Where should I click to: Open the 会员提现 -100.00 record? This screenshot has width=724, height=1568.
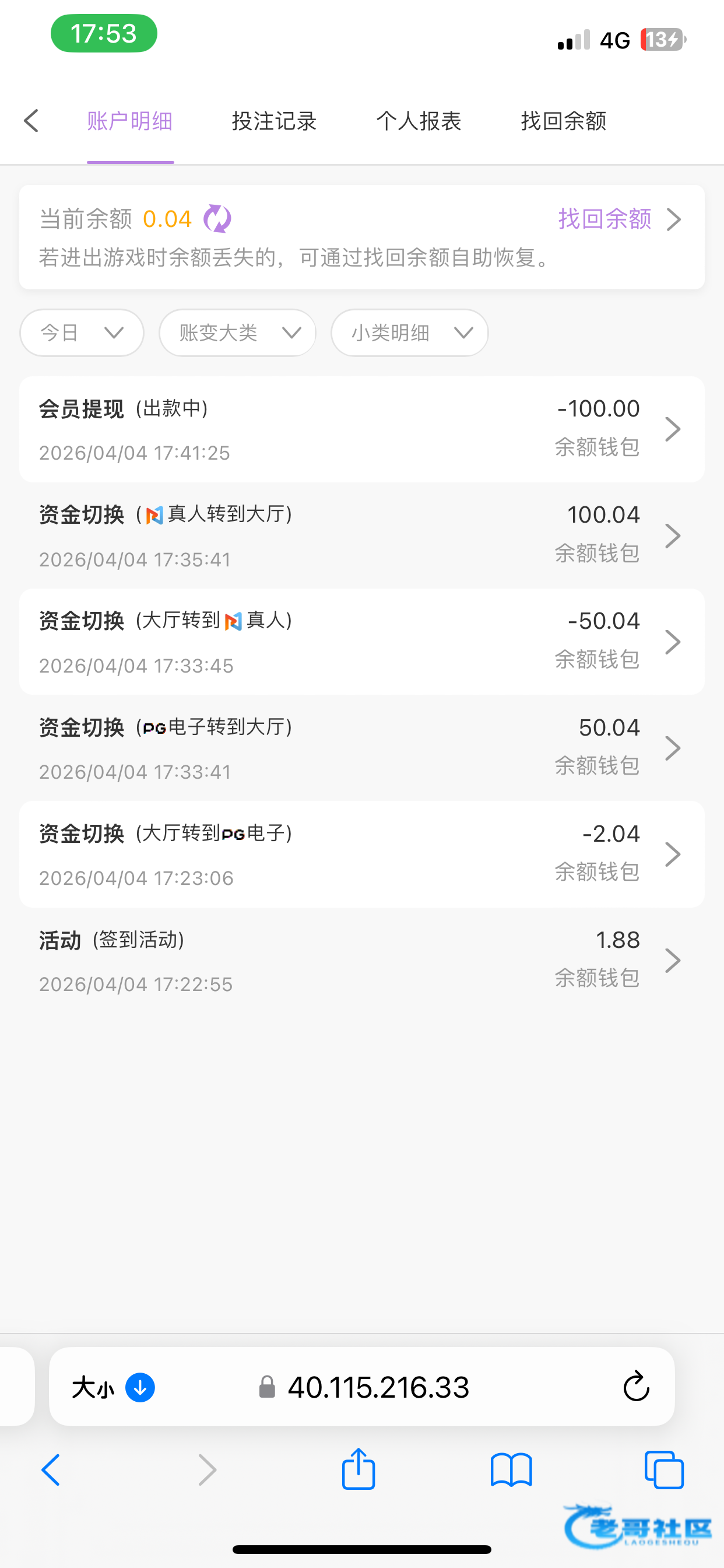361,429
